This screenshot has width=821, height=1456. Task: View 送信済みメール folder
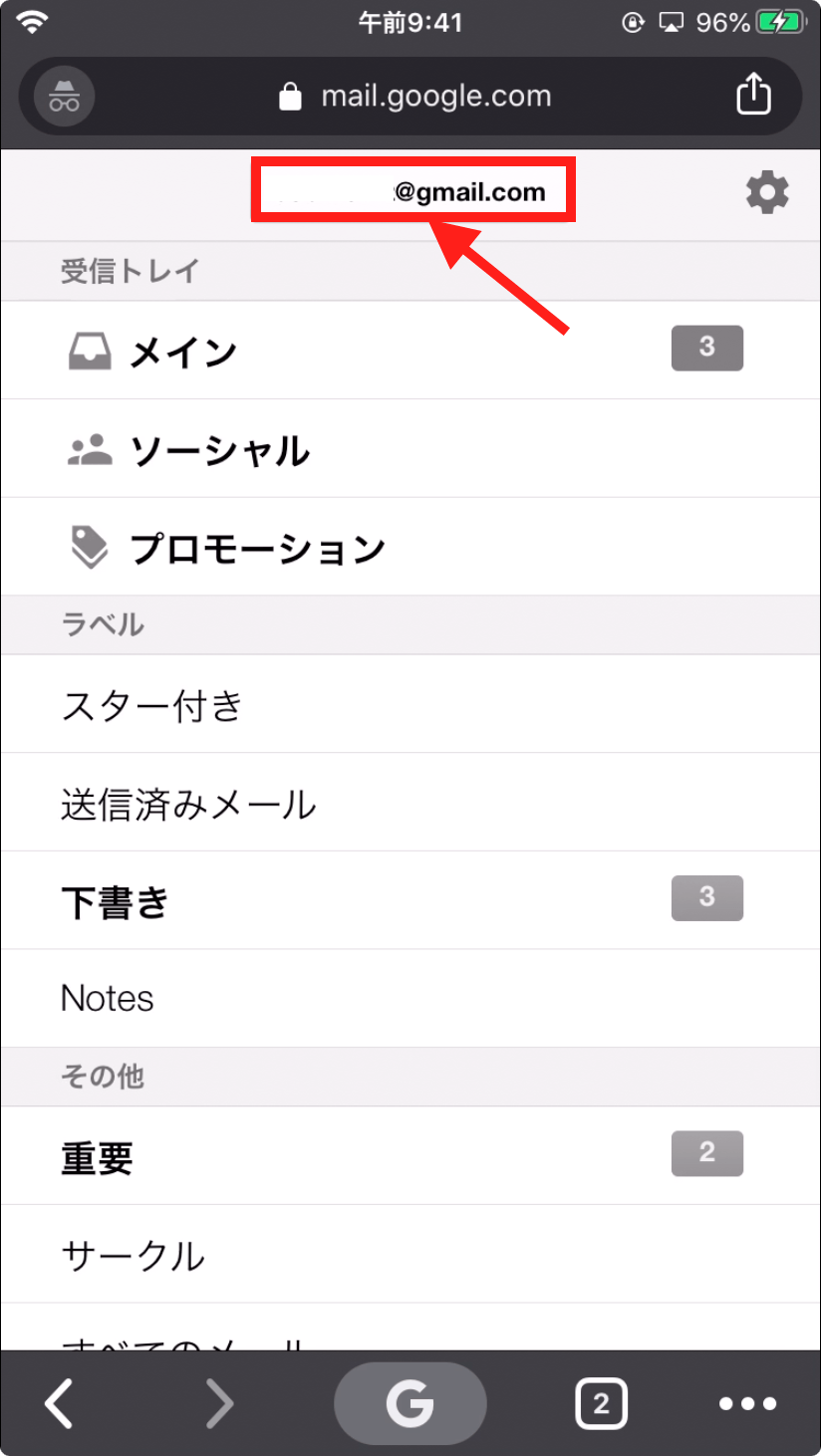[x=188, y=802]
